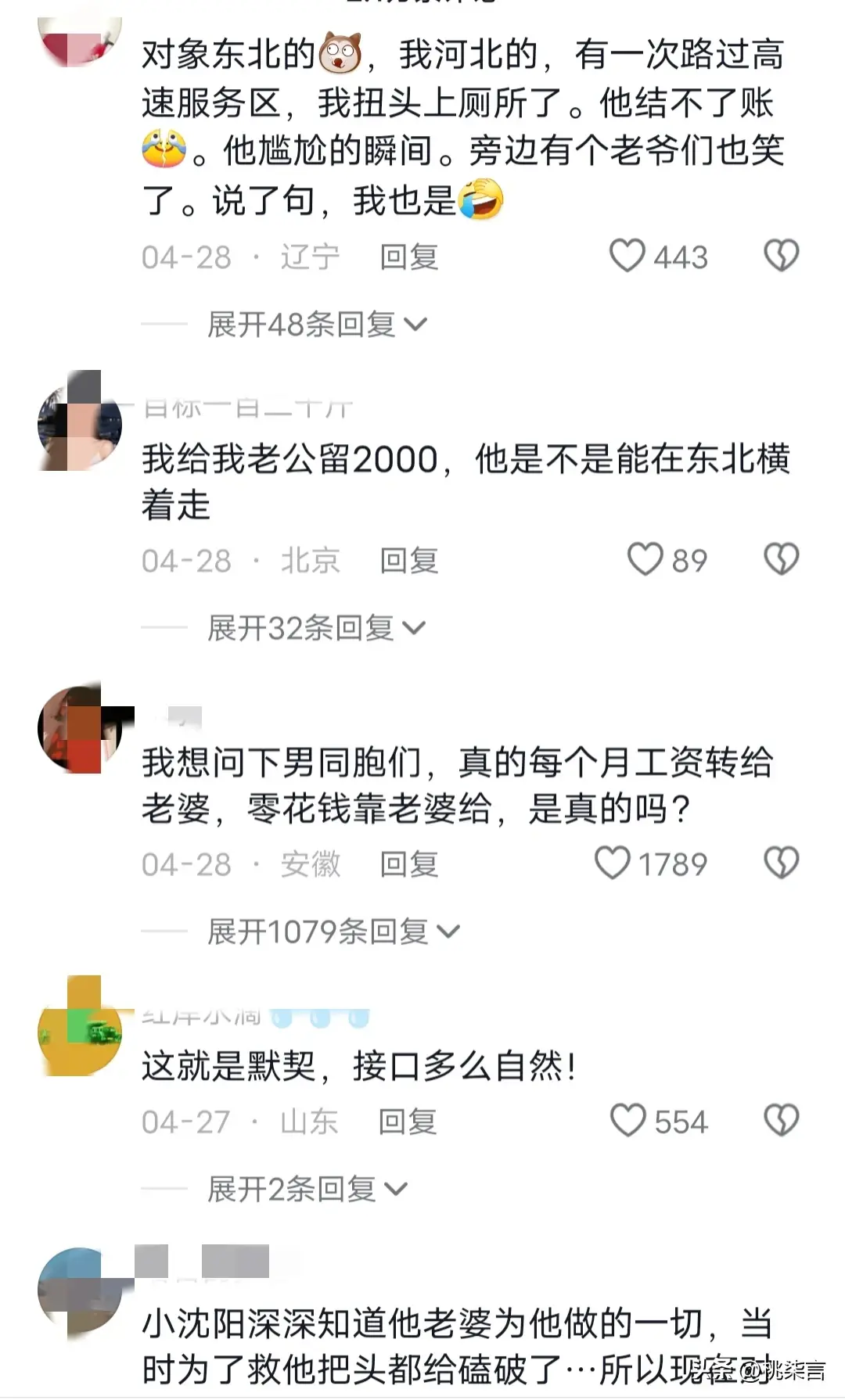
Task: Reply to the 安徽 comment about 工资转给老婆
Action: coord(408,864)
